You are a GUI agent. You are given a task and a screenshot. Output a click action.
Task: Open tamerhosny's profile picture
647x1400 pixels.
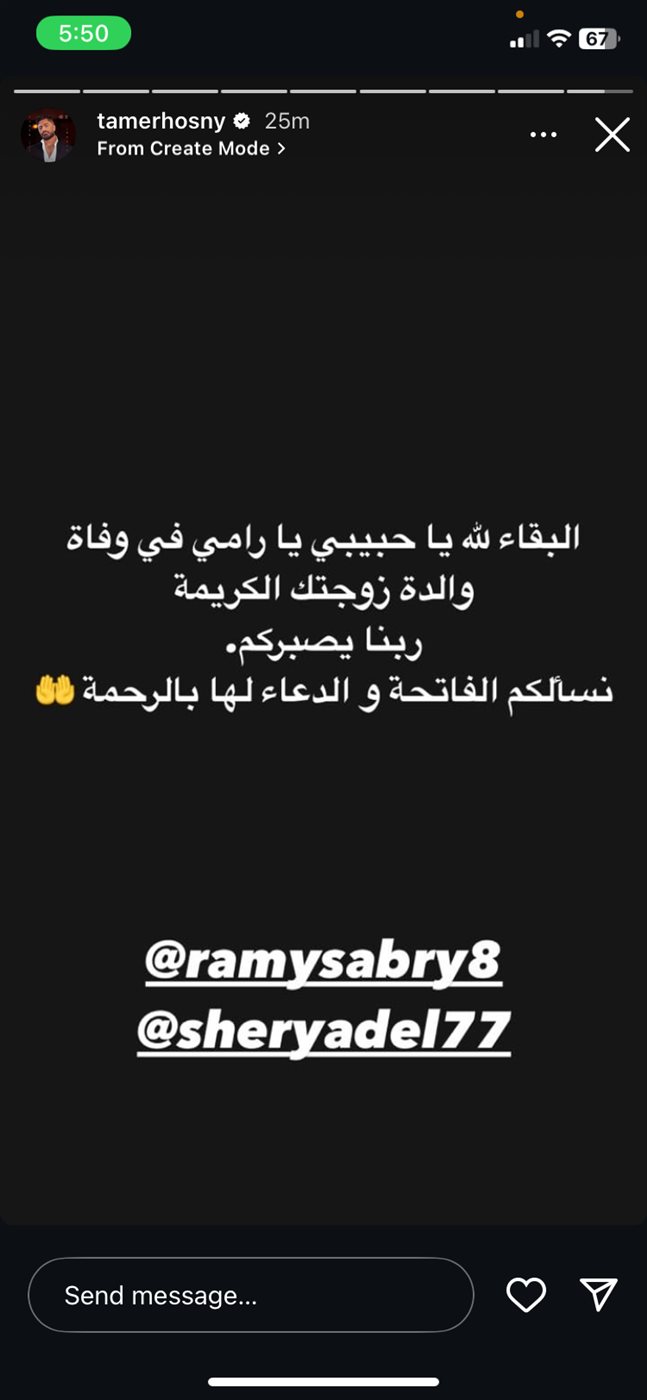tap(47, 135)
